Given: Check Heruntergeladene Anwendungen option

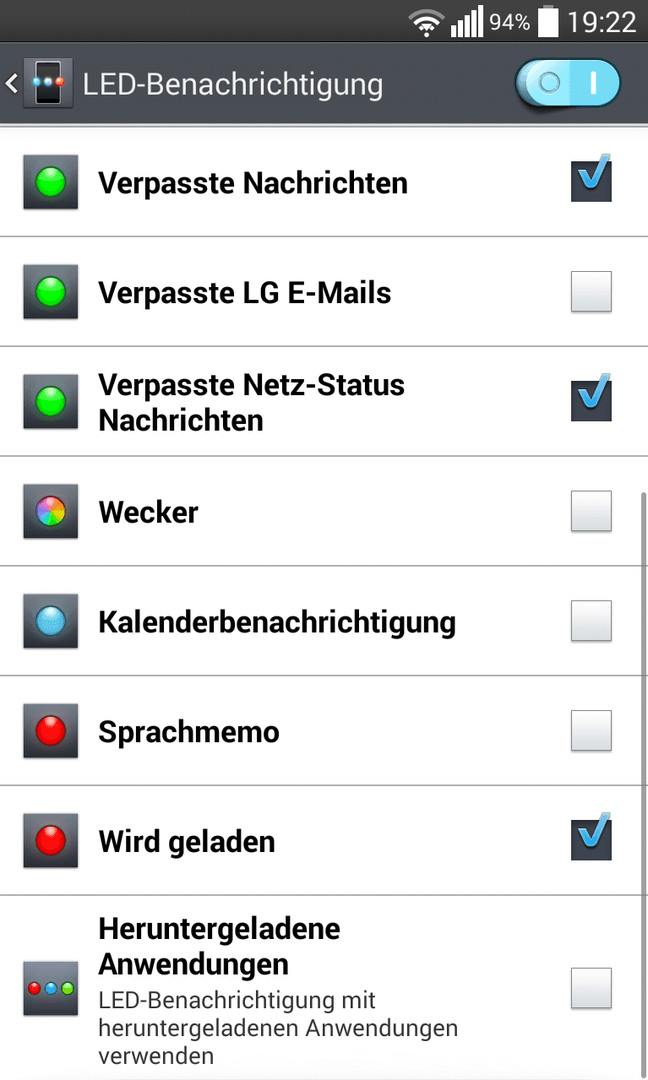Looking at the screenshot, I should (x=591, y=988).
